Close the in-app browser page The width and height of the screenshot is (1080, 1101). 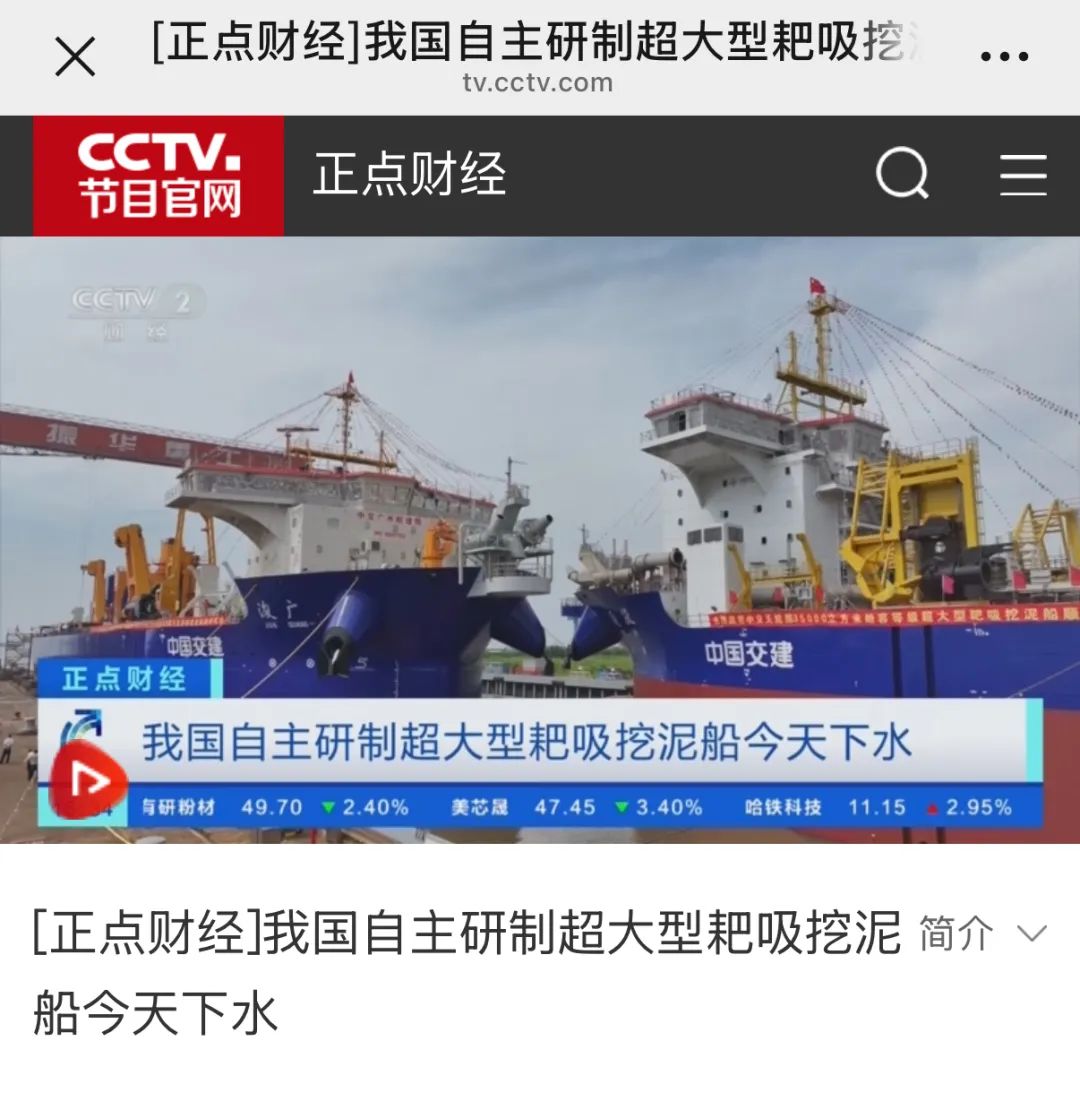click(75, 57)
